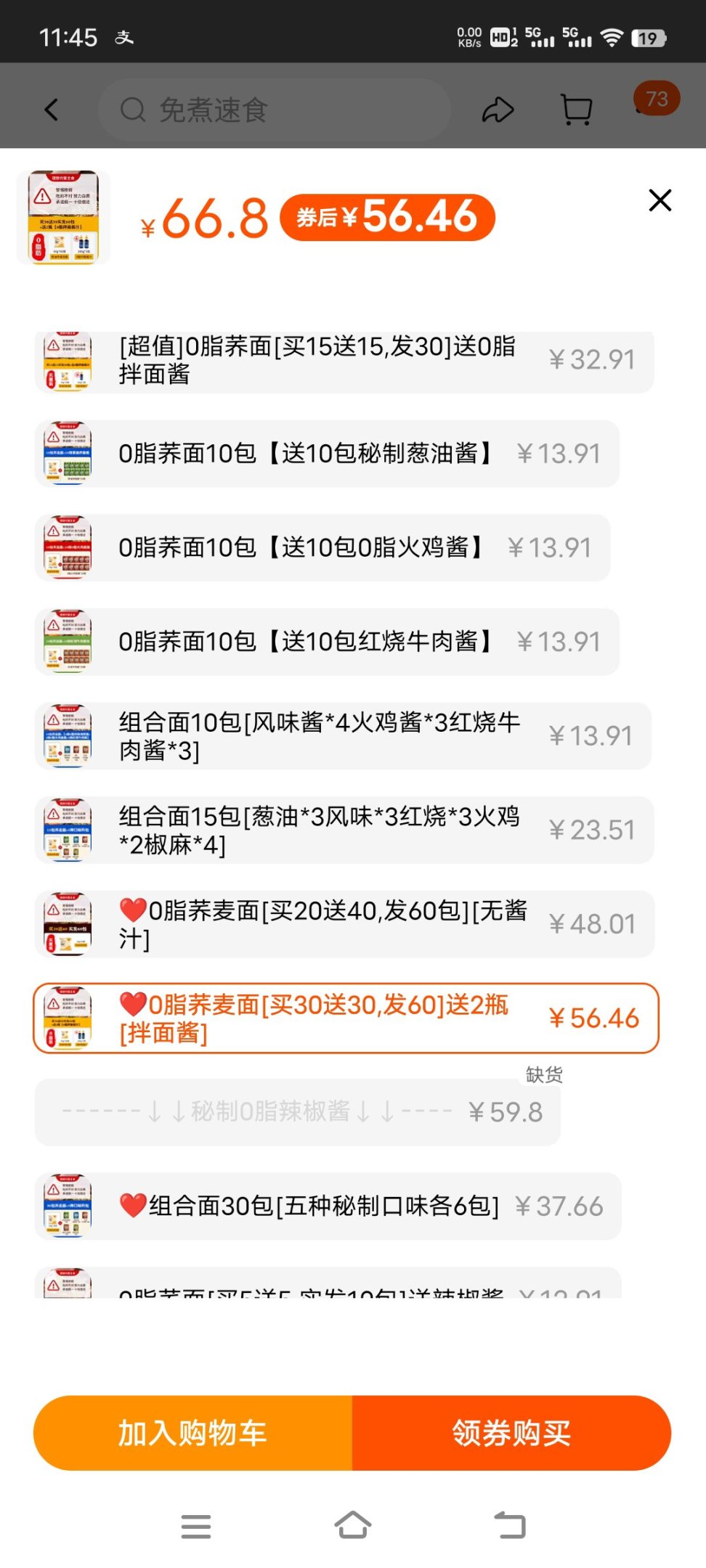This screenshot has height=1568, width=706.
Task: Select 组合面10包[风味酱*4火鸡酱*3红烧牛肉酱*3]
Action: (343, 736)
